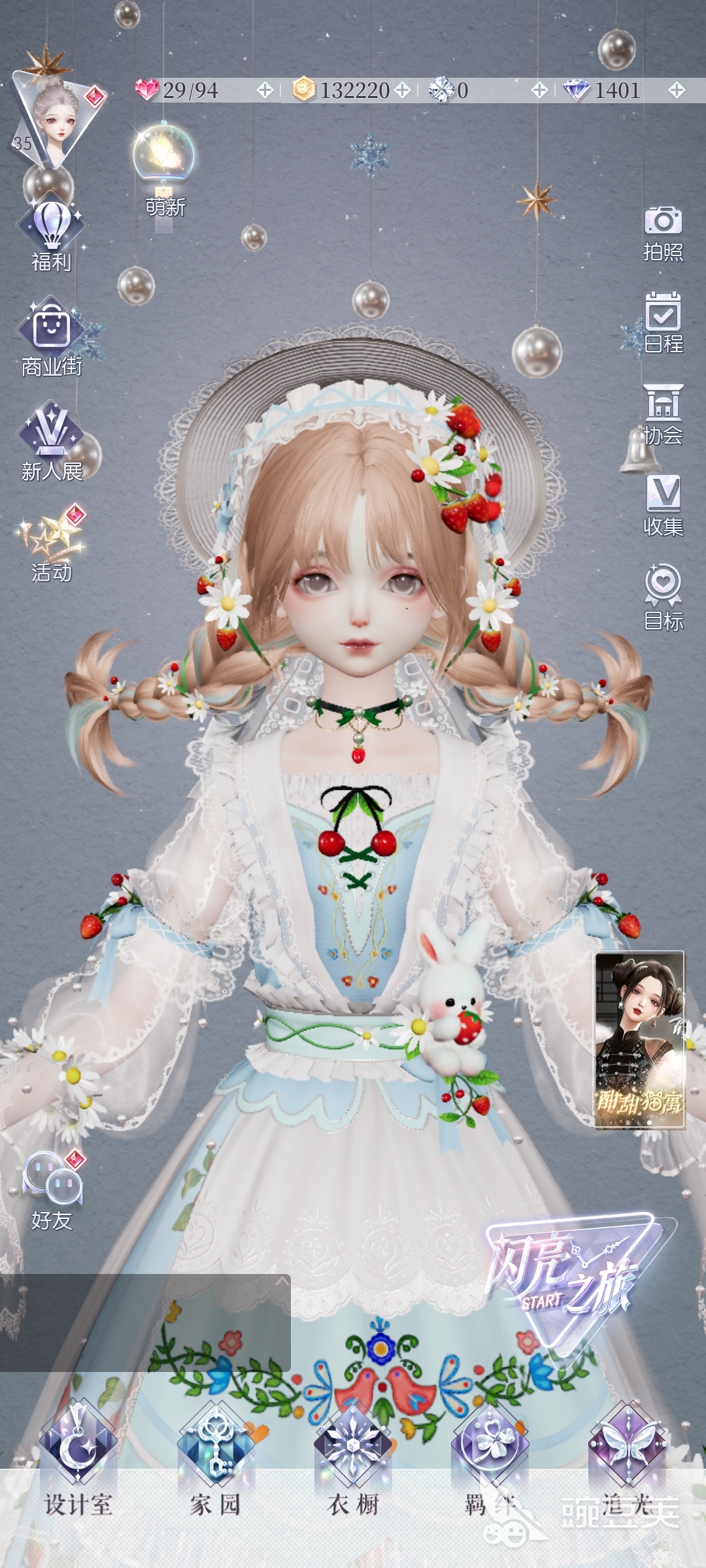Open the 日程 schedule
The image size is (706, 1568).
(x=663, y=323)
